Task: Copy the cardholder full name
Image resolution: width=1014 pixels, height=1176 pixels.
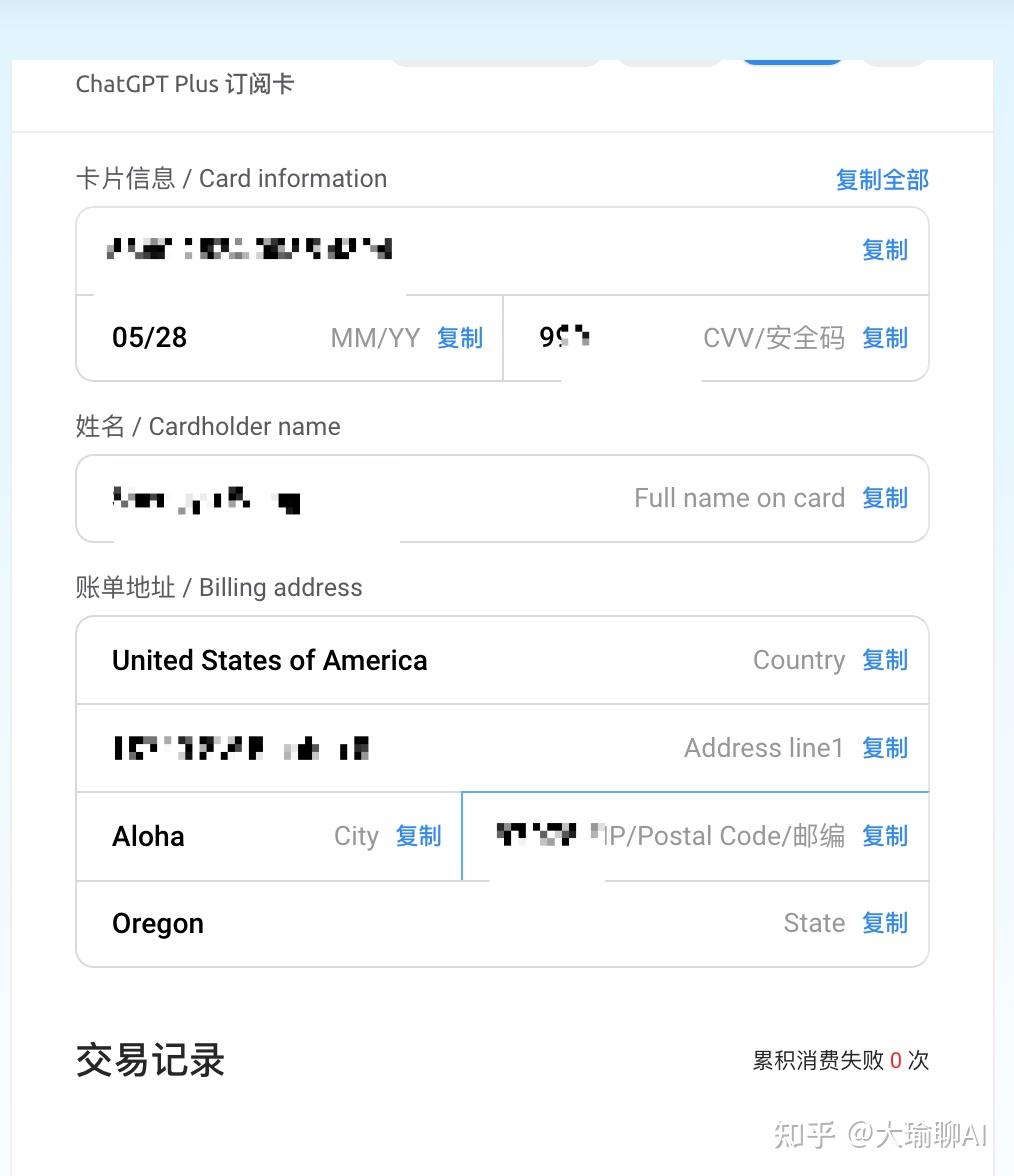Action: click(884, 498)
